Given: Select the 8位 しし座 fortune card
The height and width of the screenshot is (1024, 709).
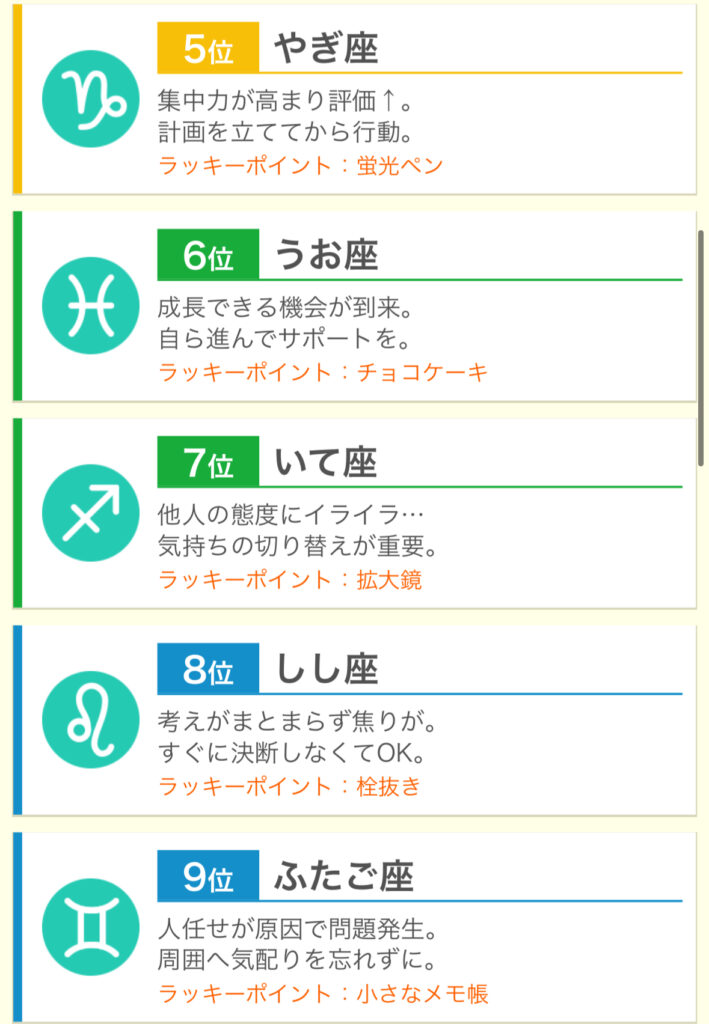Looking at the screenshot, I should 355,720.
